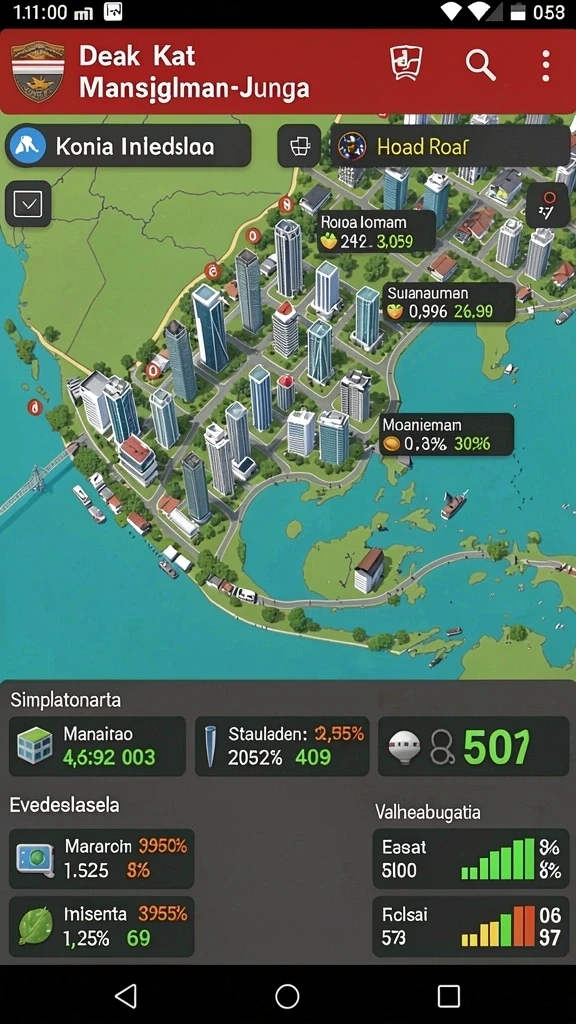576x1024 pixels.
Task: Go to the home screen via home button
Action: [287, 997]
